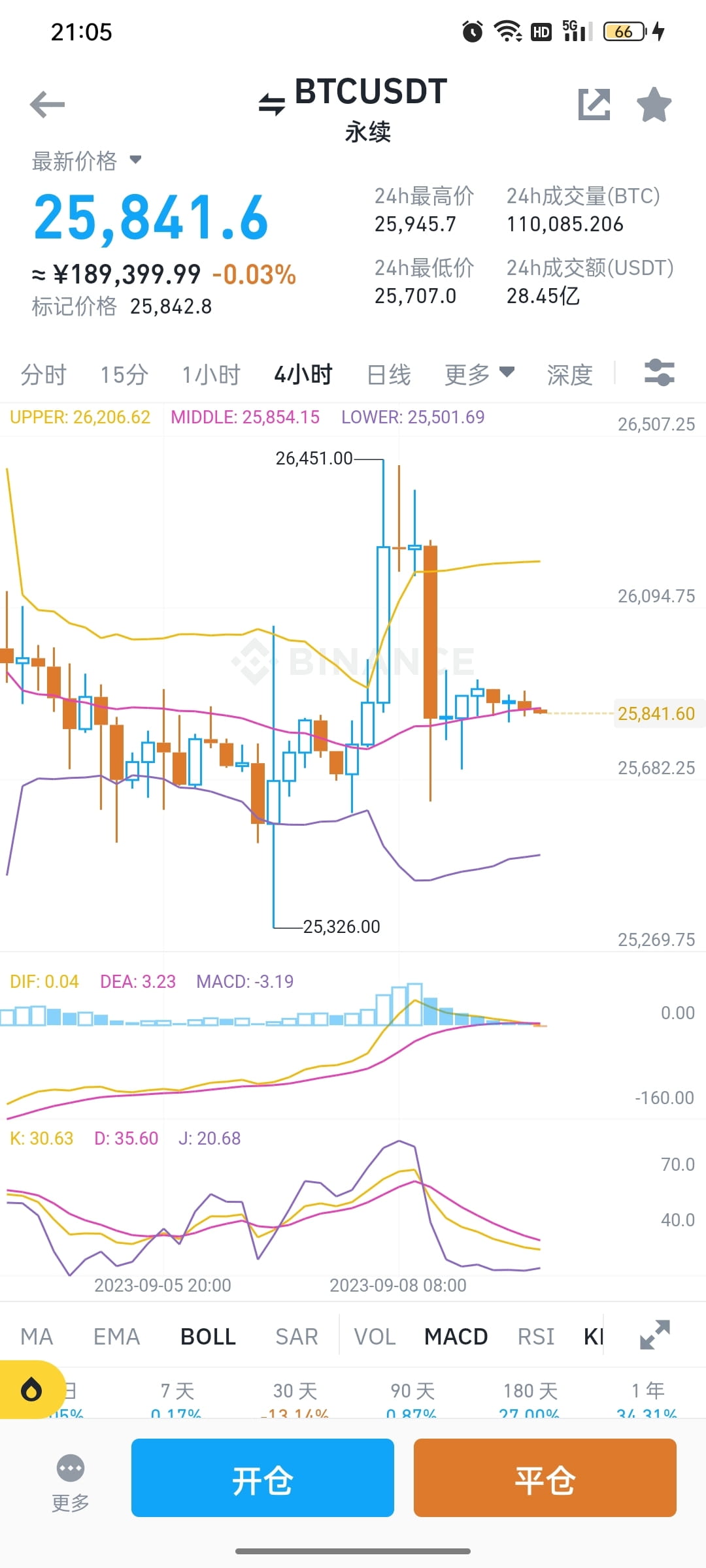Tap the share icon for BTCUSDT

594,105
